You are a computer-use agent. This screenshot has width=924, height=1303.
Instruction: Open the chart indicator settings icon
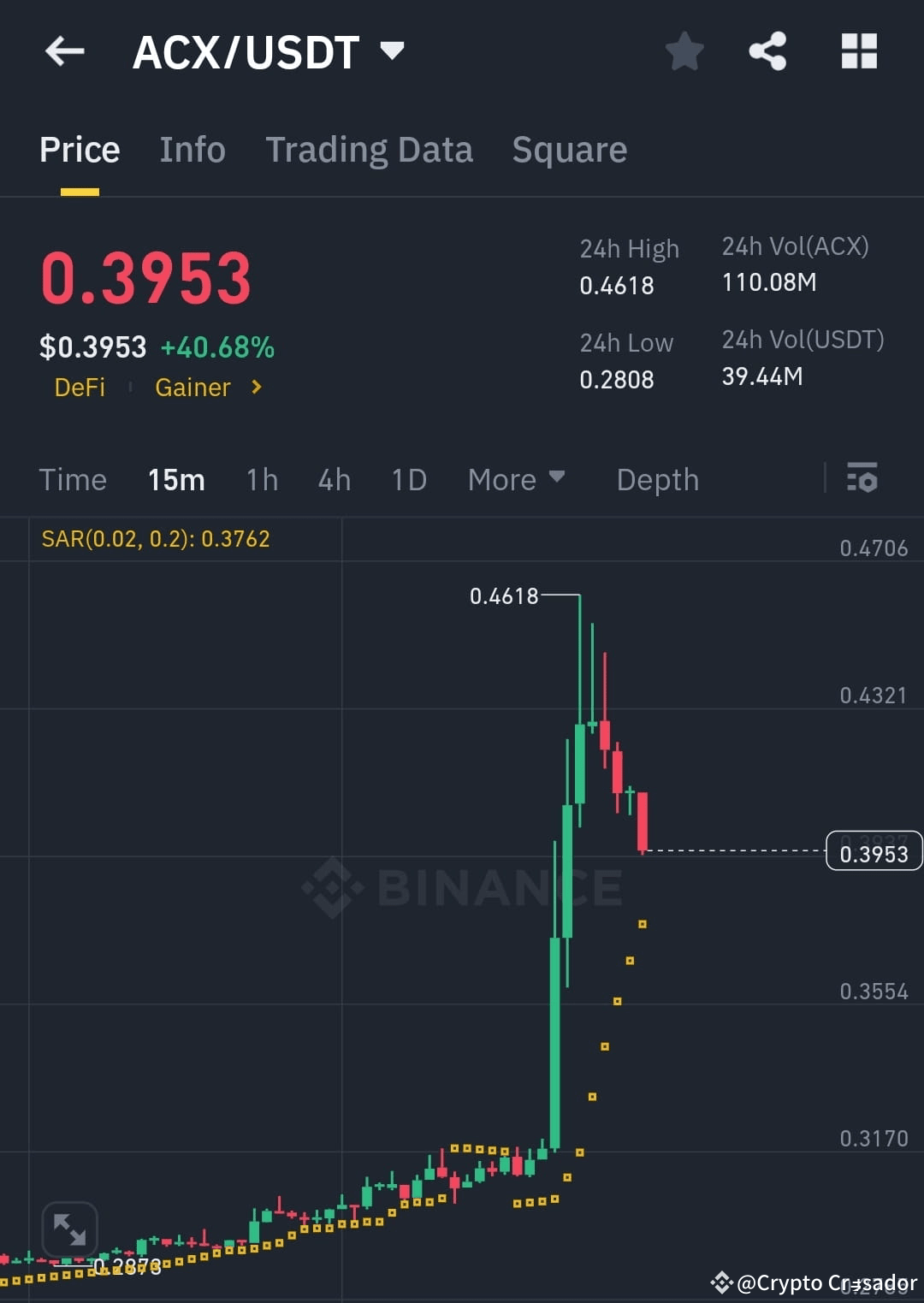point(862,479)
